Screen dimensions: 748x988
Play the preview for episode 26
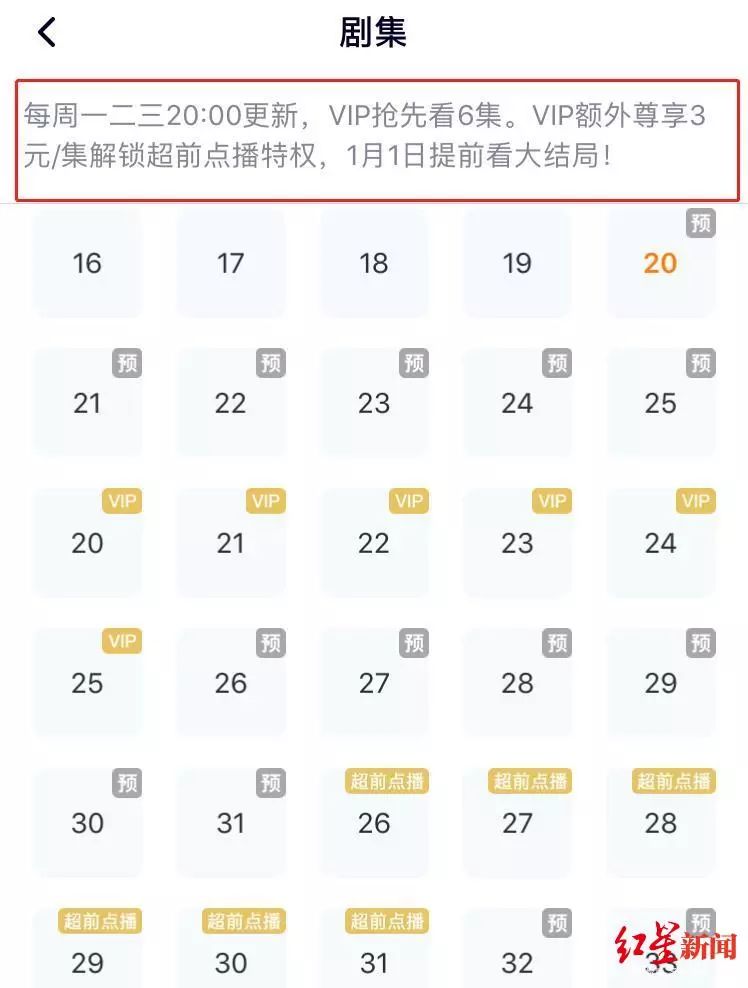[x=231, y=683]
